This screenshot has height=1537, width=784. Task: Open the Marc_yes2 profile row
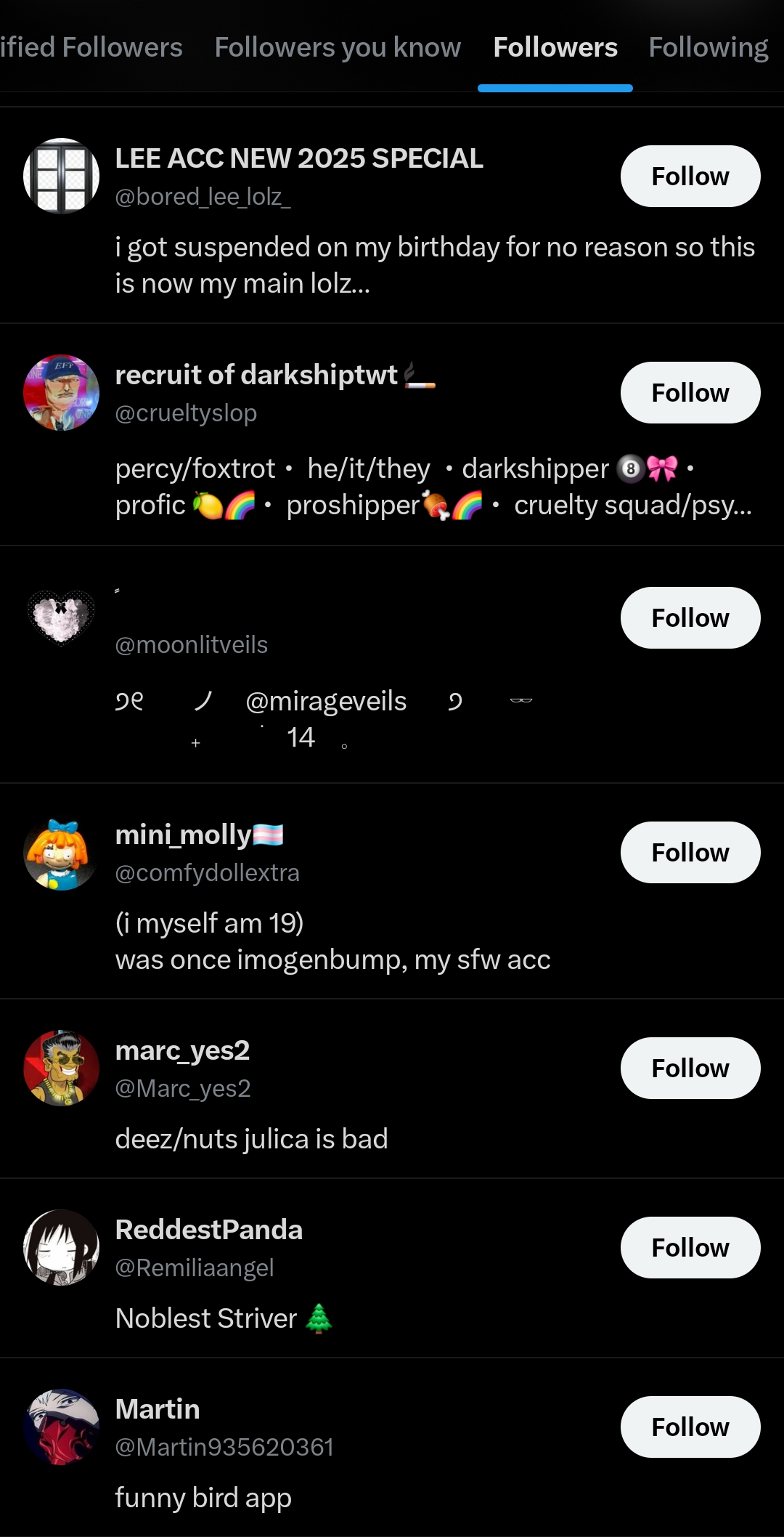coord(392,1089)
